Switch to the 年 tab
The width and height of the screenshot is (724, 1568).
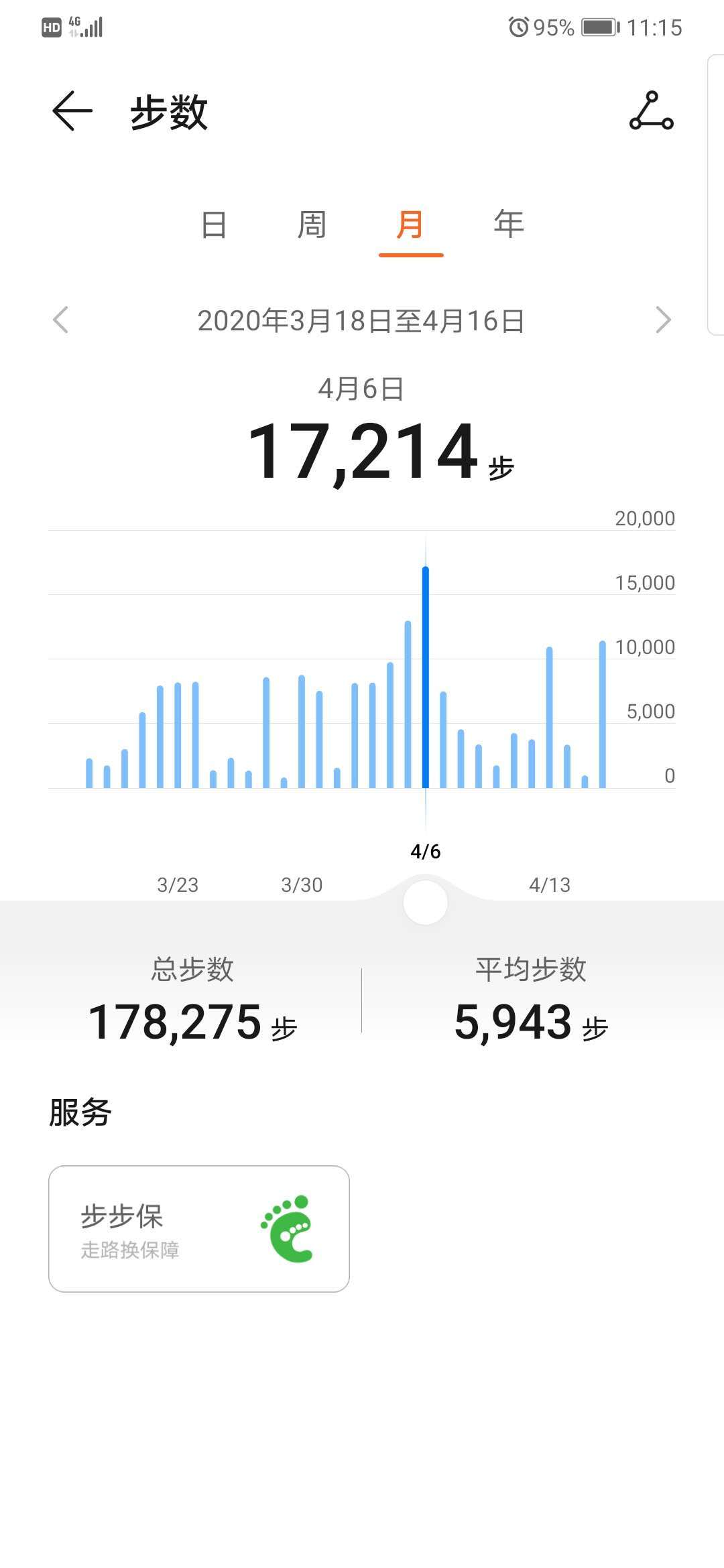tap(509, 224)
